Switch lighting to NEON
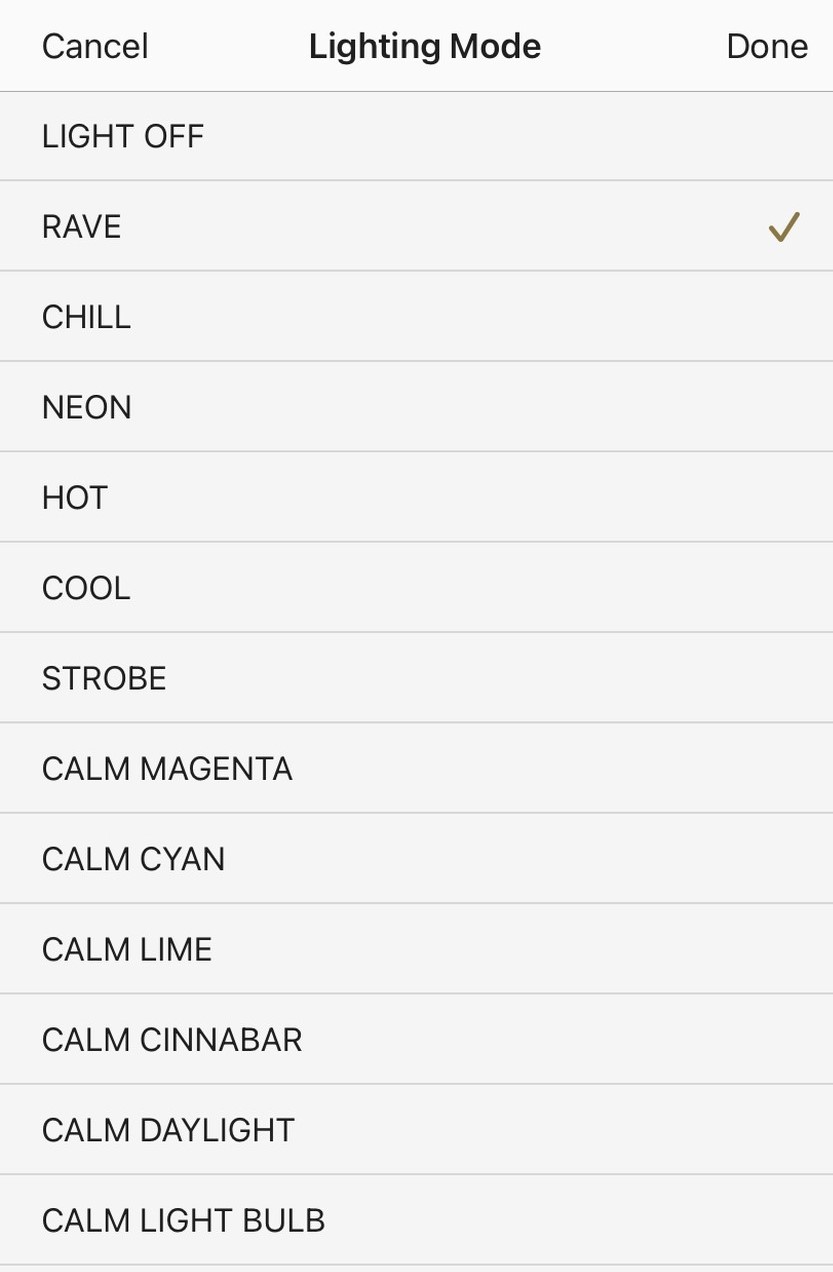This screenshot has width=833, height=1272. (x=87, y=407)
